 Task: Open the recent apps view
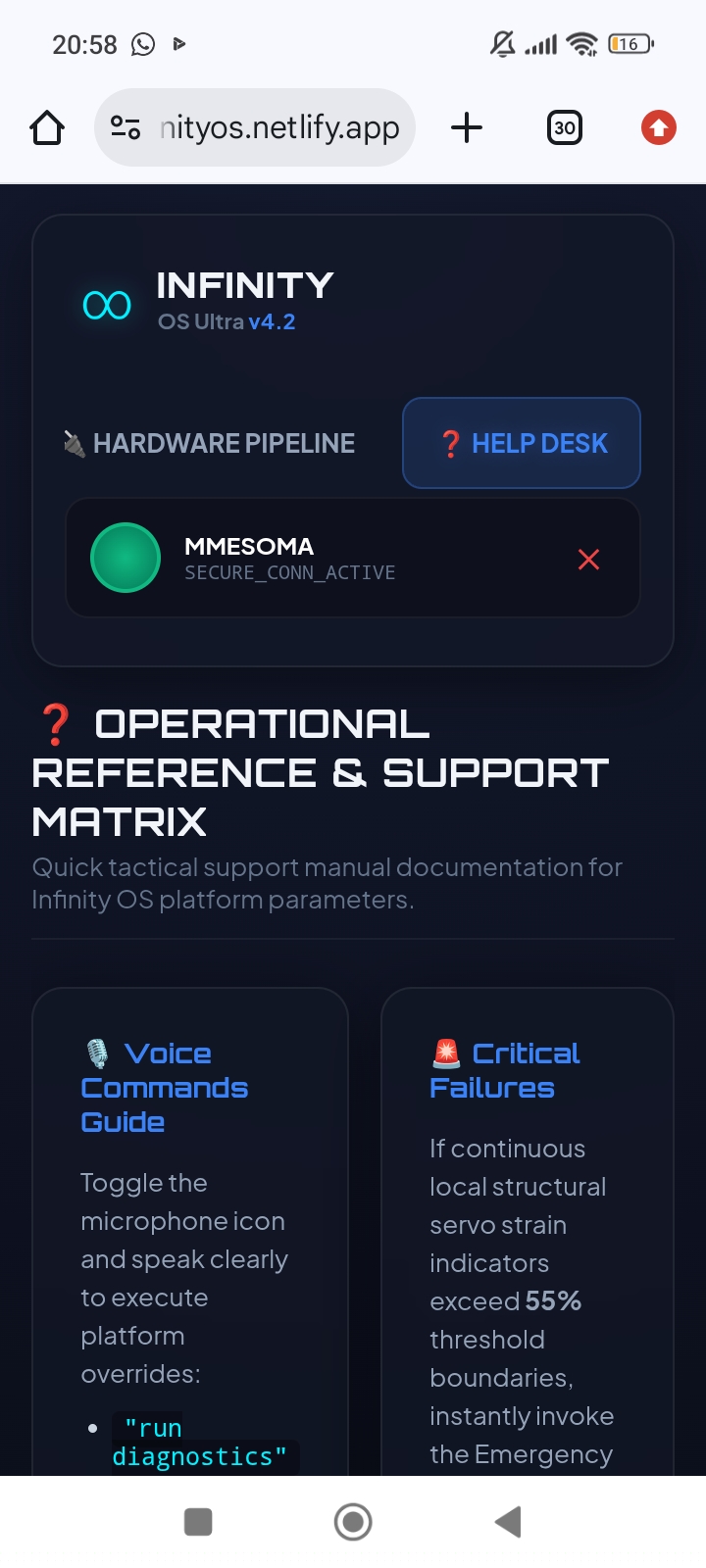coord(198,1522)
